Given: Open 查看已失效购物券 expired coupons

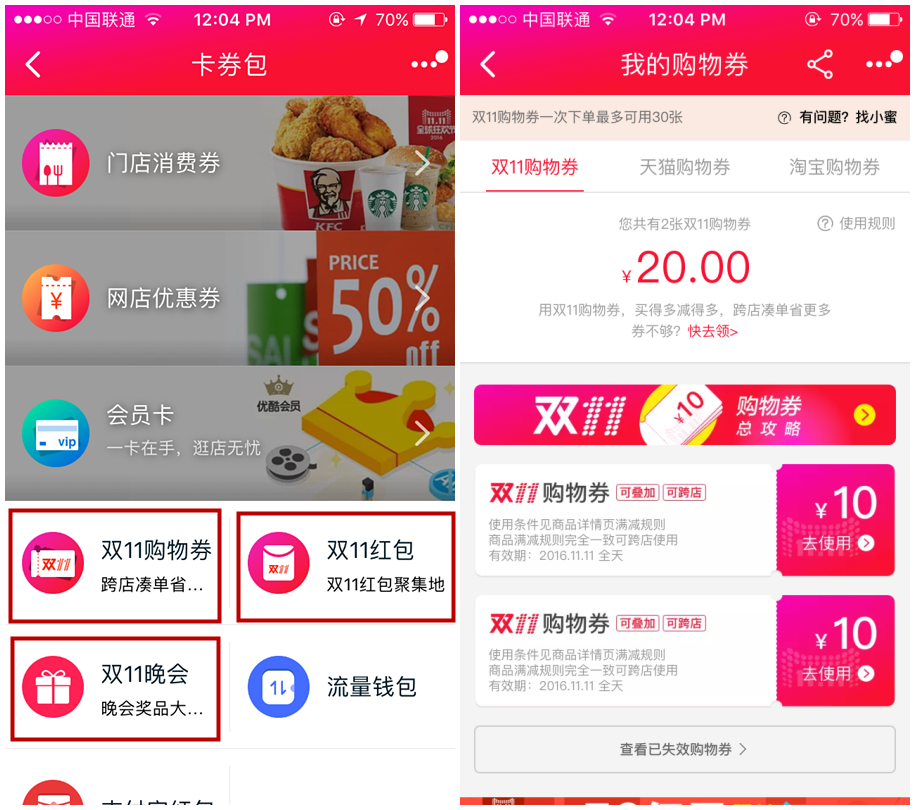Looking at the screenshot, I should click(684, 749).
